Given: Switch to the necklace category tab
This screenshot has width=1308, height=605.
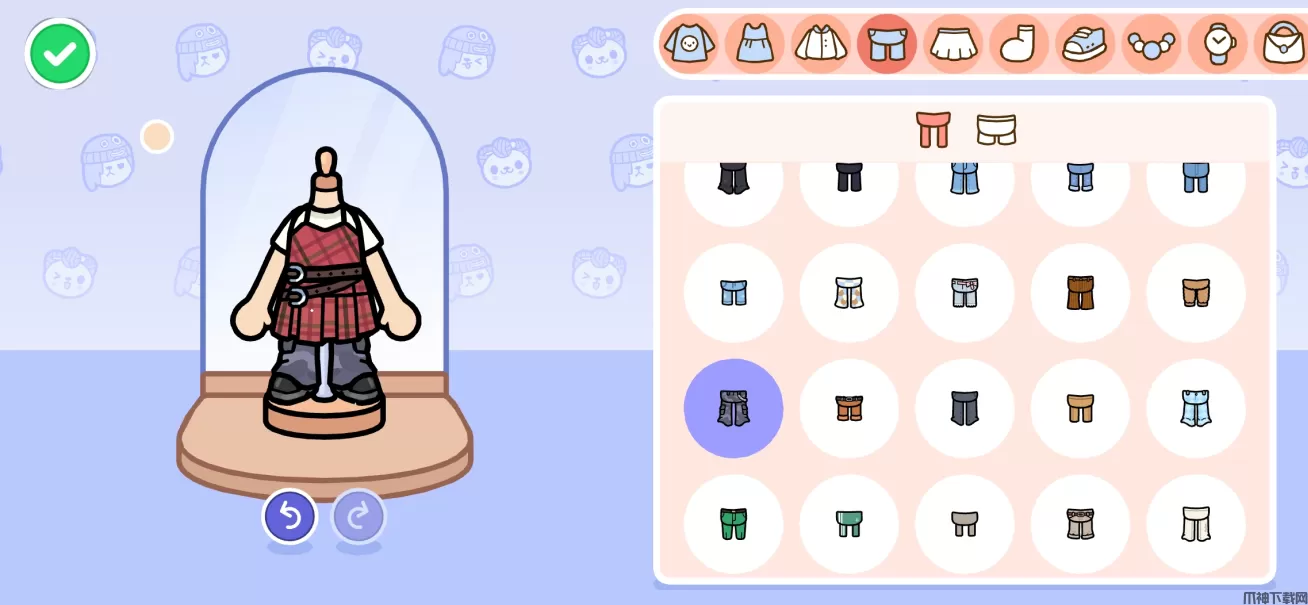Looking at the screenshot, I should pyautogui.click(x=1151, y=43).
